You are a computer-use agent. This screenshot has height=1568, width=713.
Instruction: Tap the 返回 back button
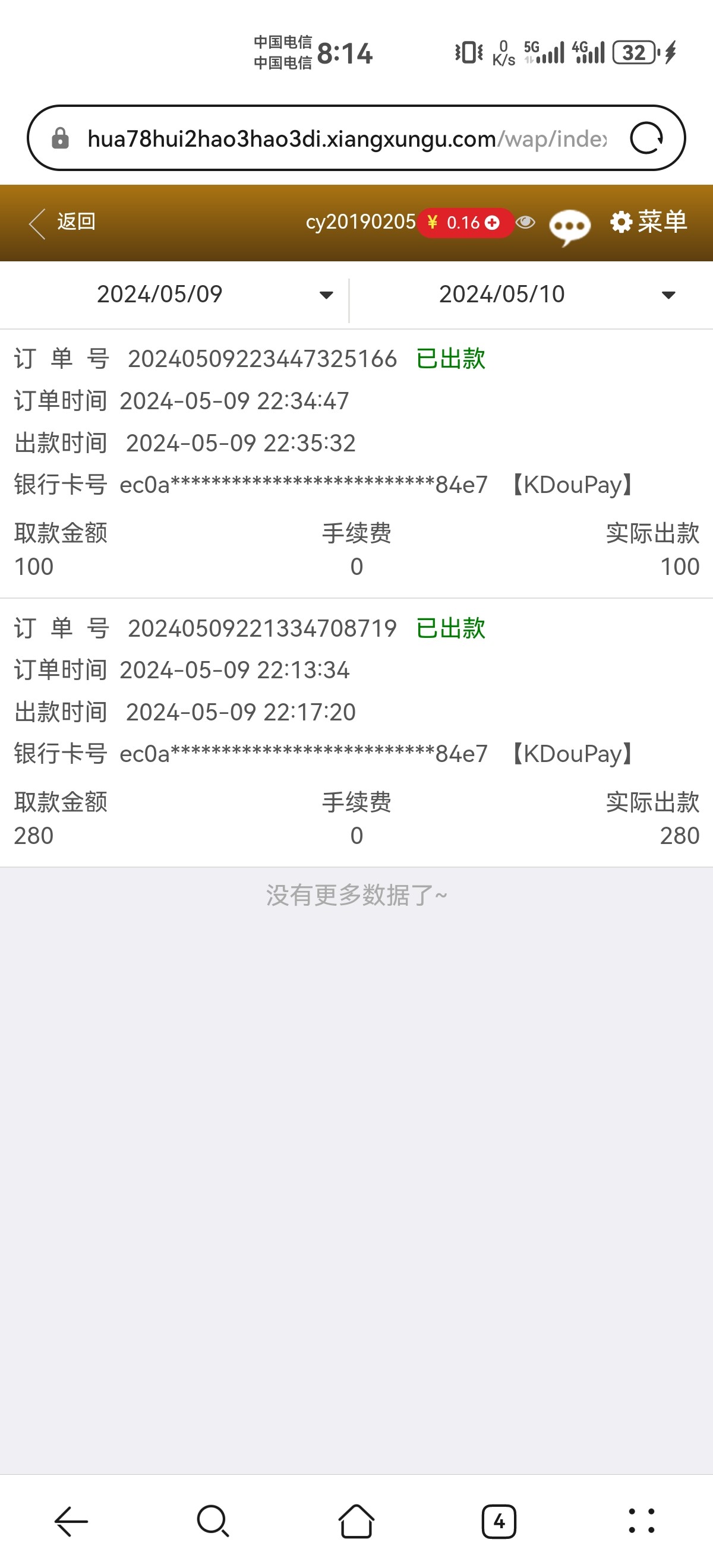click(x=63, y=222)
